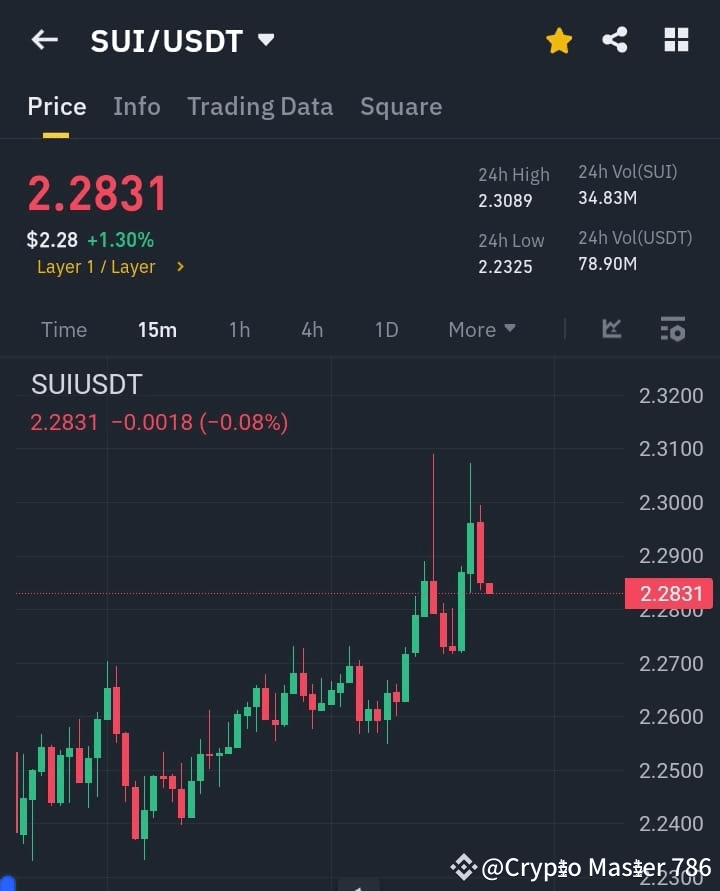Image resolution: width=720 pixels, height=891 pixels.
Task: Open the Trading Data tab
Action: pos(260,106)
